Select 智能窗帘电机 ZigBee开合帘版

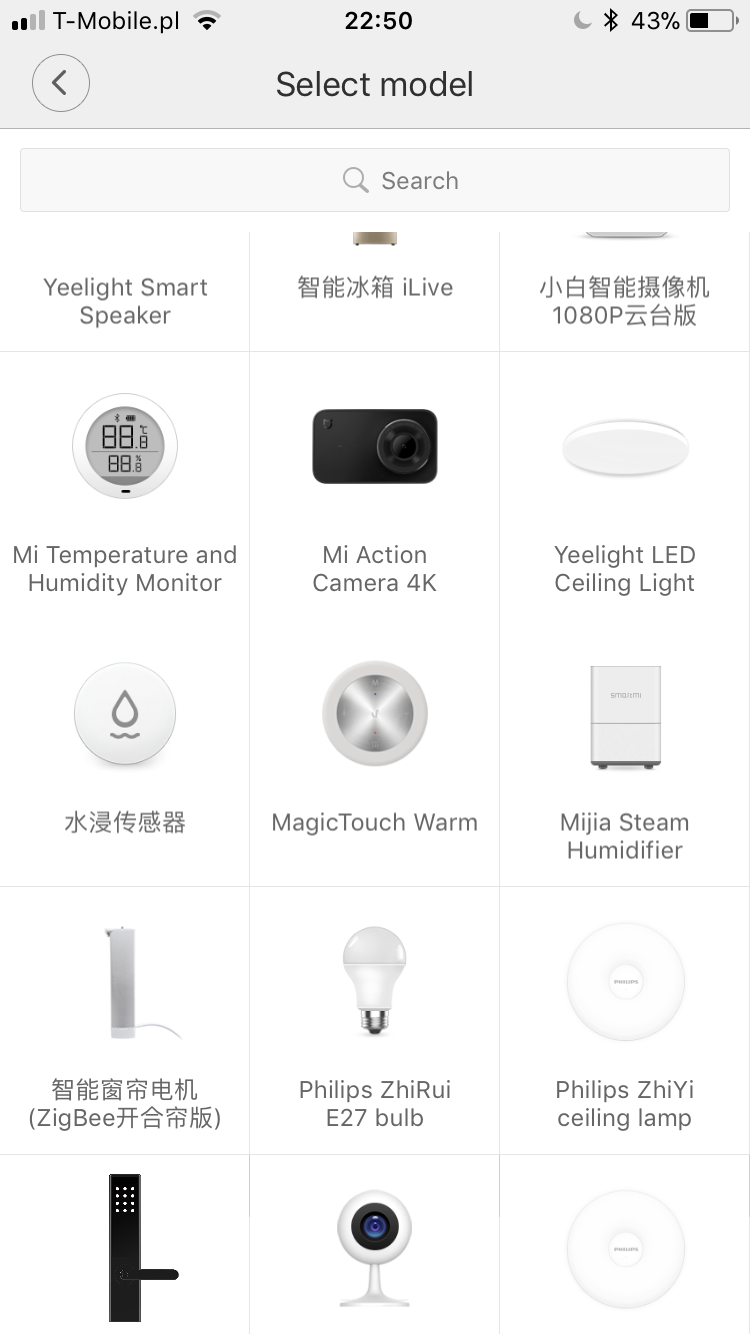coord(125,1020)
